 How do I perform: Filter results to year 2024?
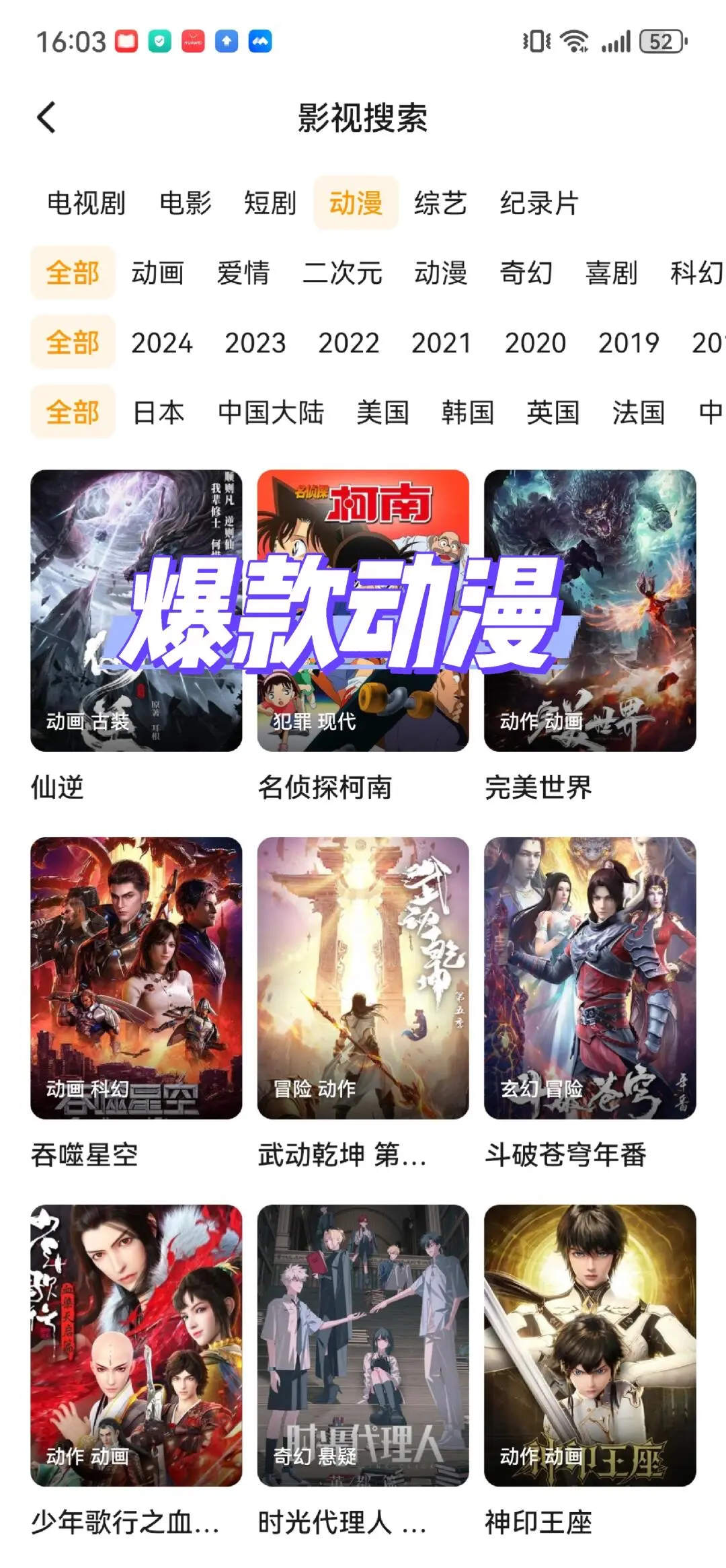point(161,343)
